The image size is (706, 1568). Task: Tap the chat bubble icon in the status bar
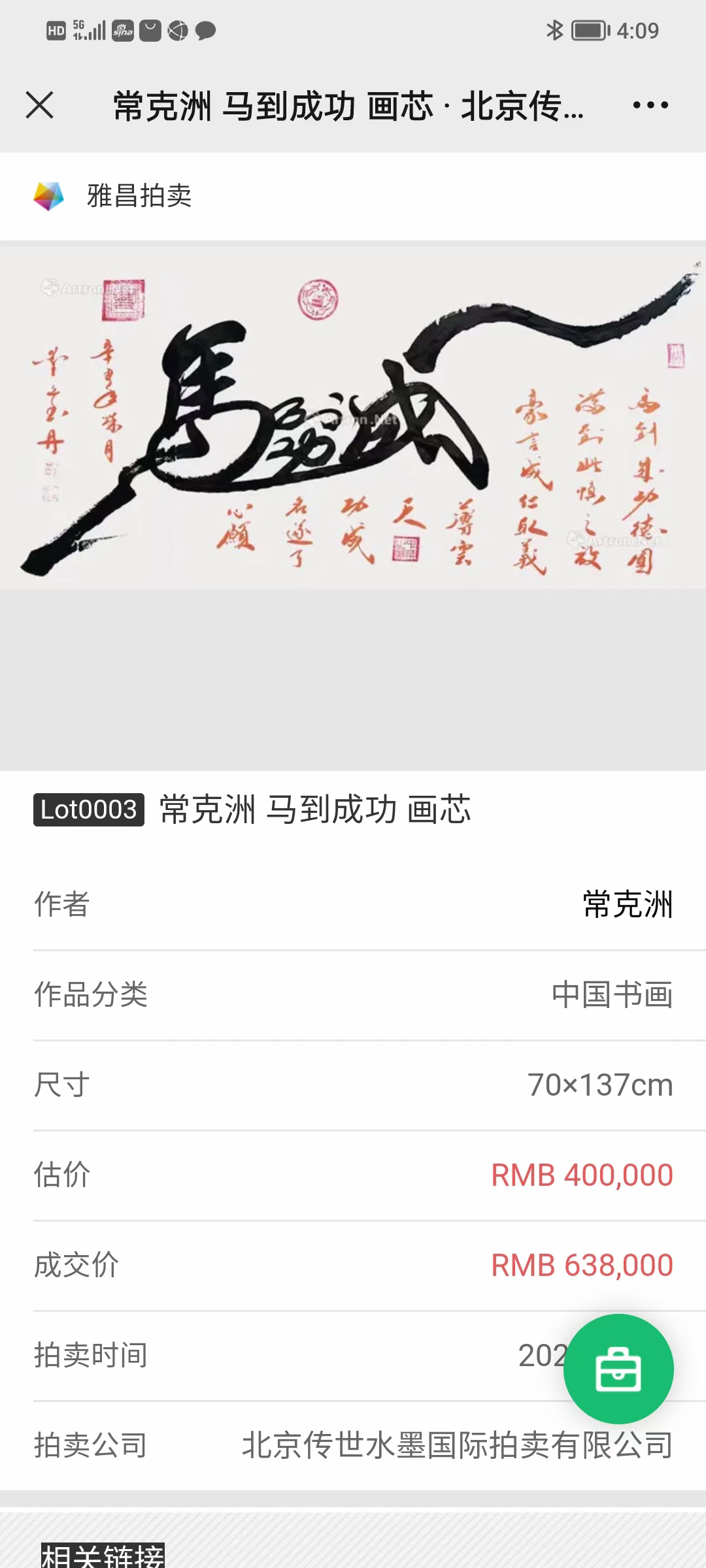[205, 30]
